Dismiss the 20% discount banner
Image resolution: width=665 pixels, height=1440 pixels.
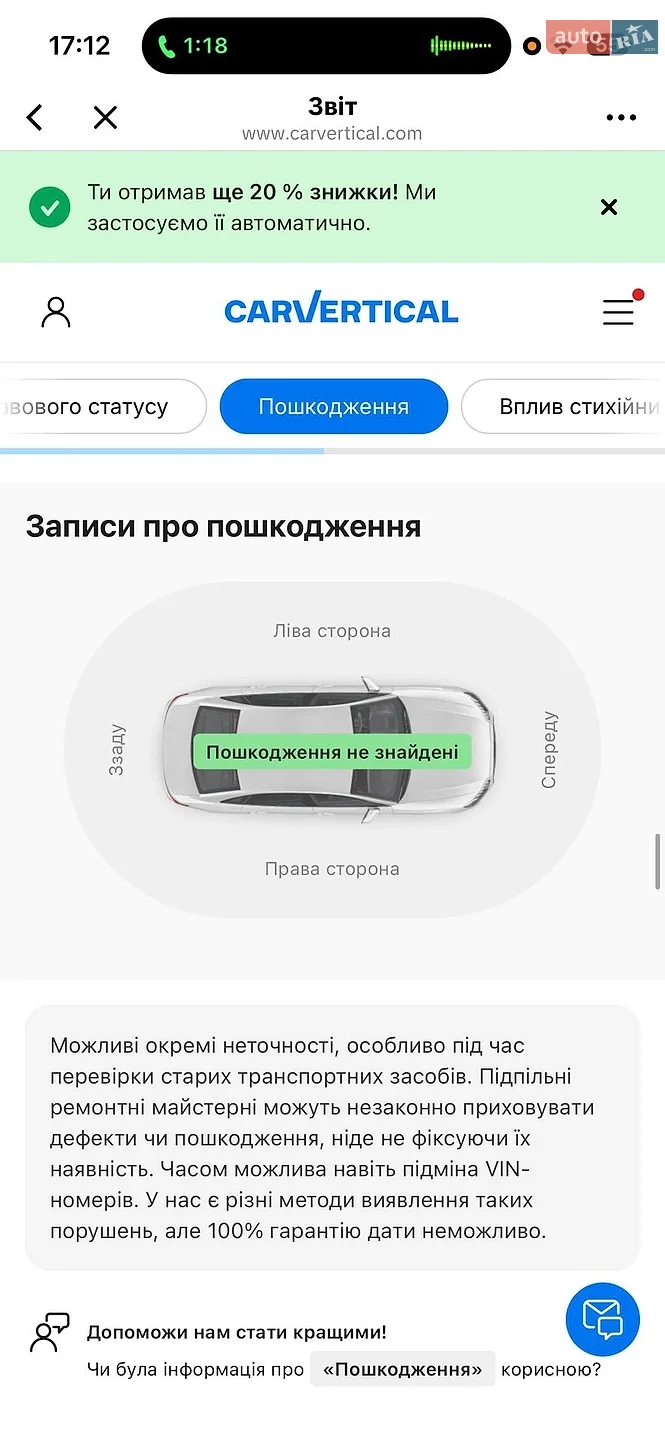609,207
